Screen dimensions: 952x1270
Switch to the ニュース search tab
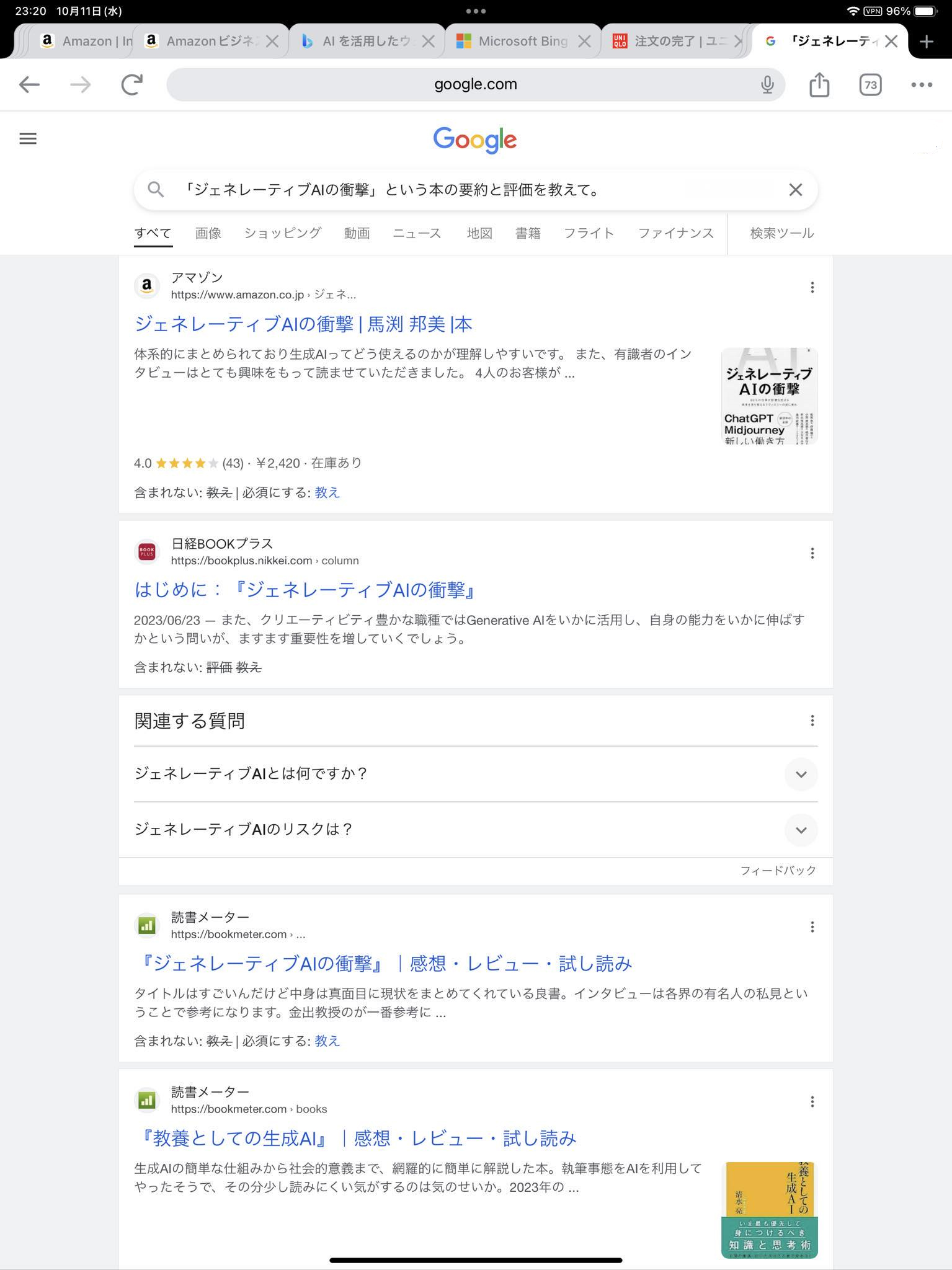417,233
